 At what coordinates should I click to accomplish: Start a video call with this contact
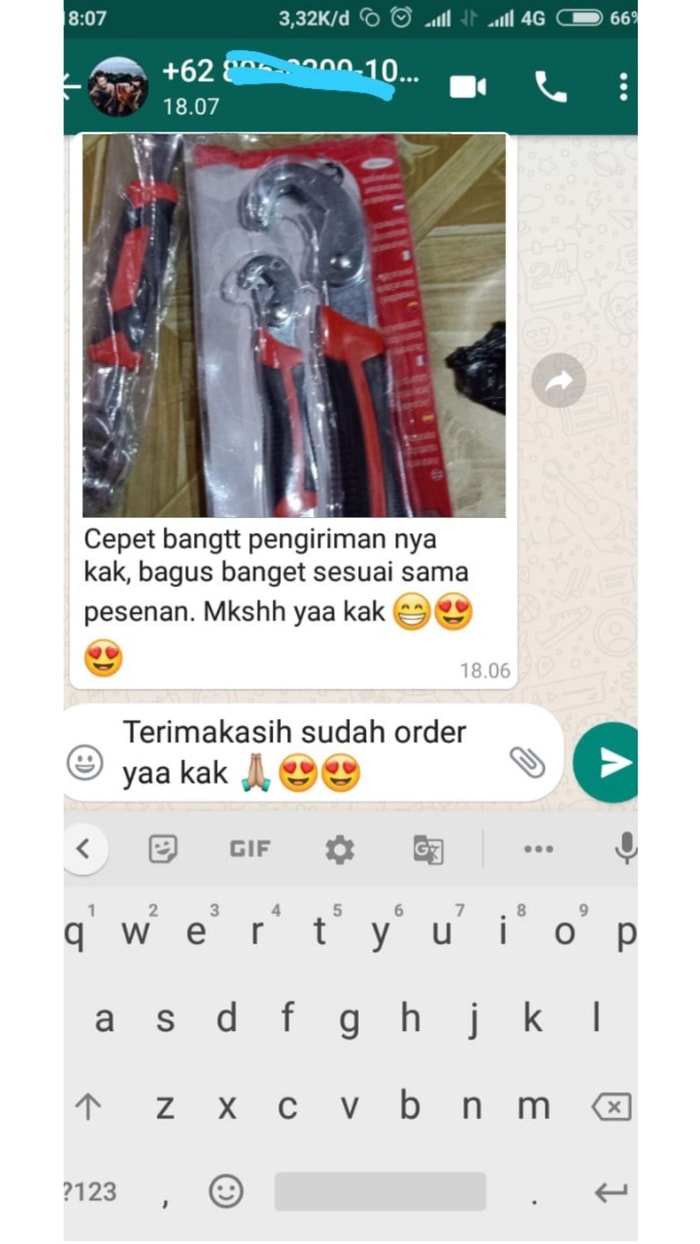(467, 86)
